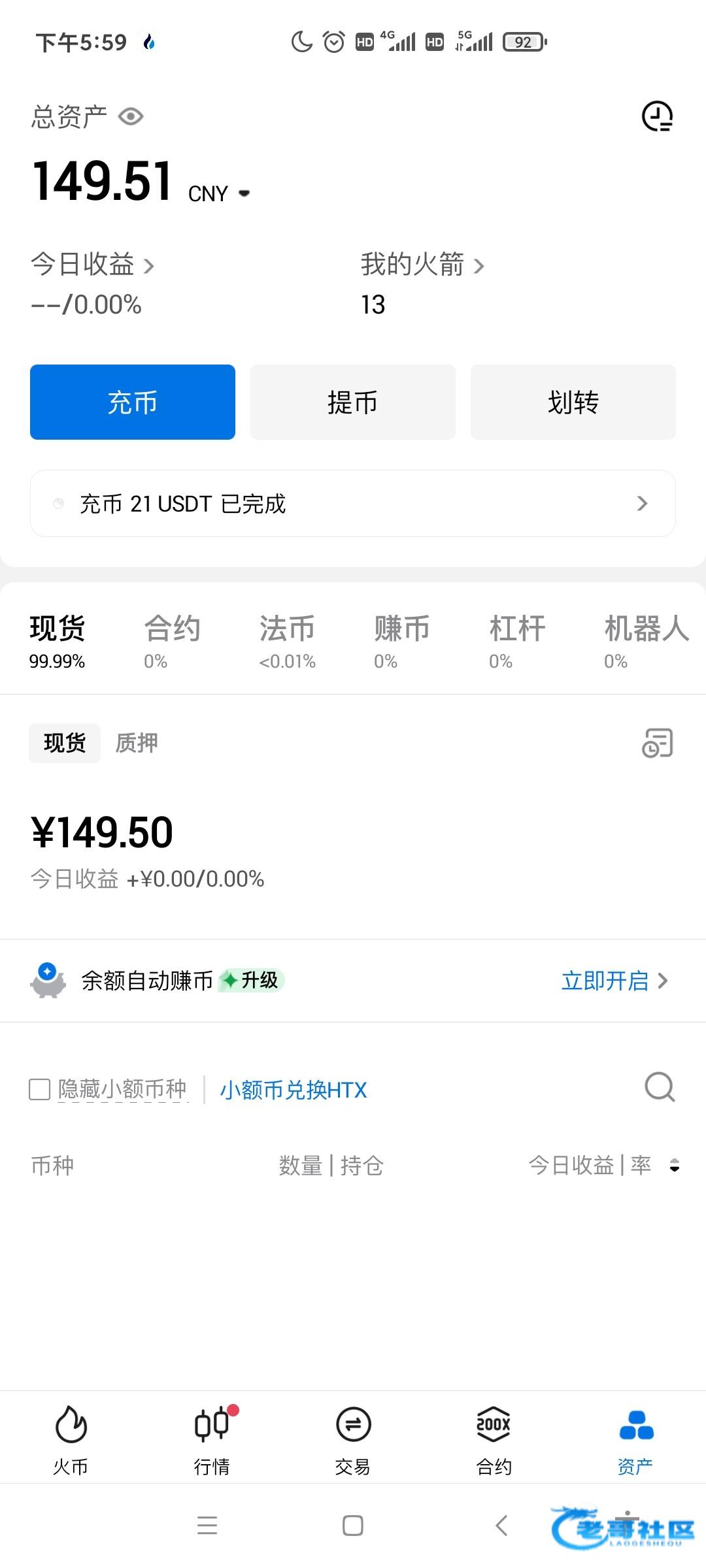Tap the 提币 withdraw button
This screenshot has width=706, height=1568.
click(353, 402)
